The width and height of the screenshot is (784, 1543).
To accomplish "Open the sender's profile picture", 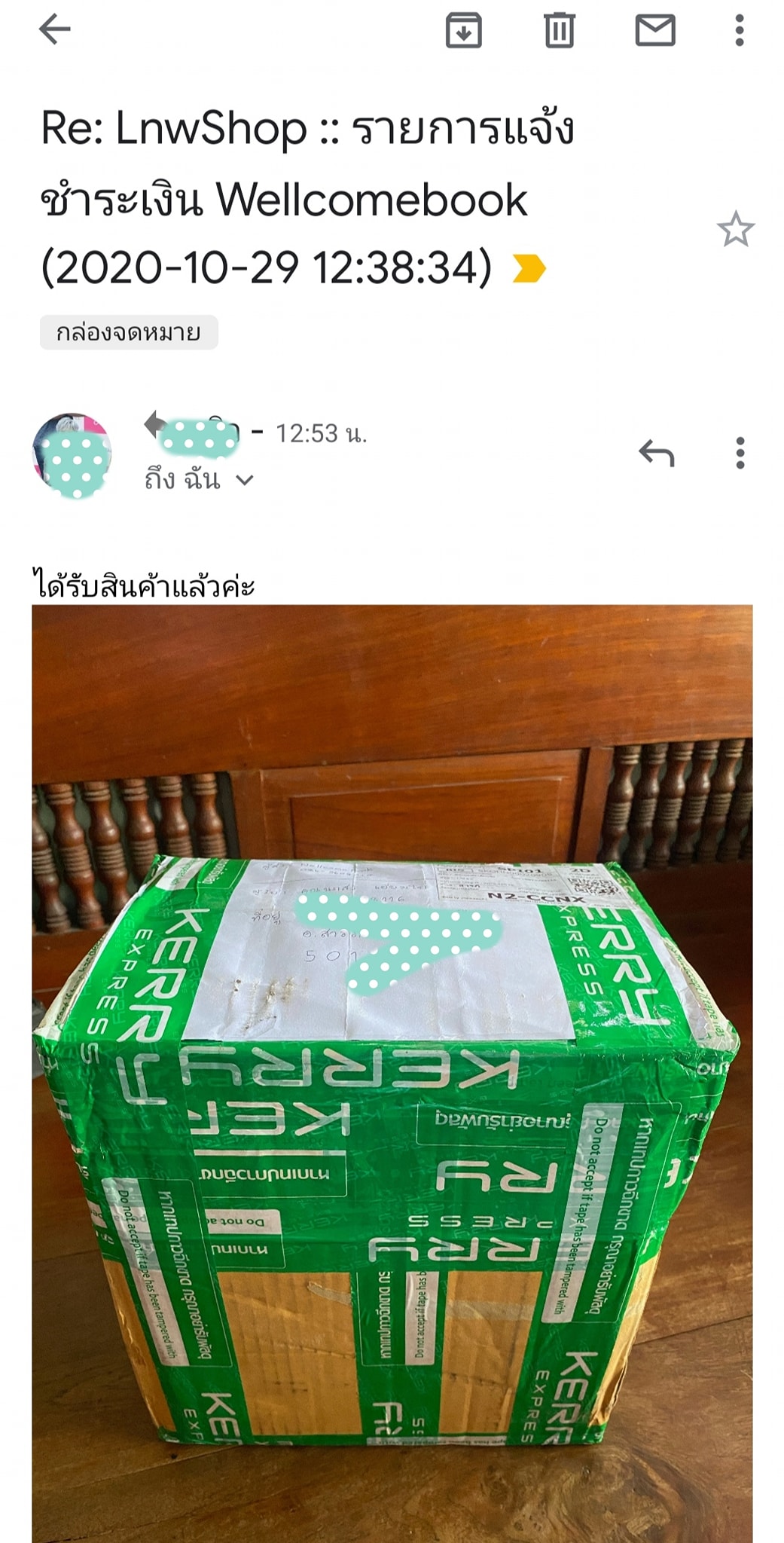I will (x=72, y=455).
